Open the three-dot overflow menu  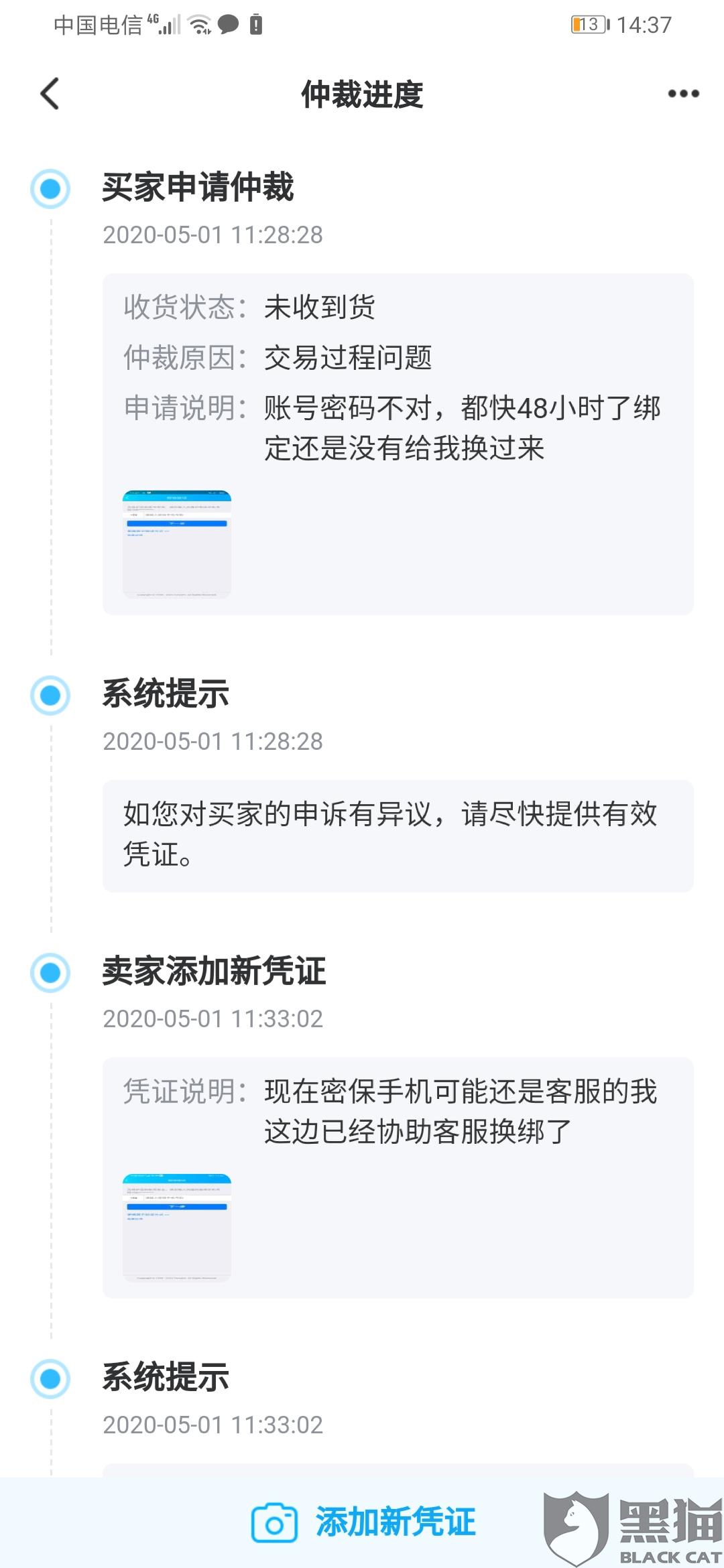(683, 94)
